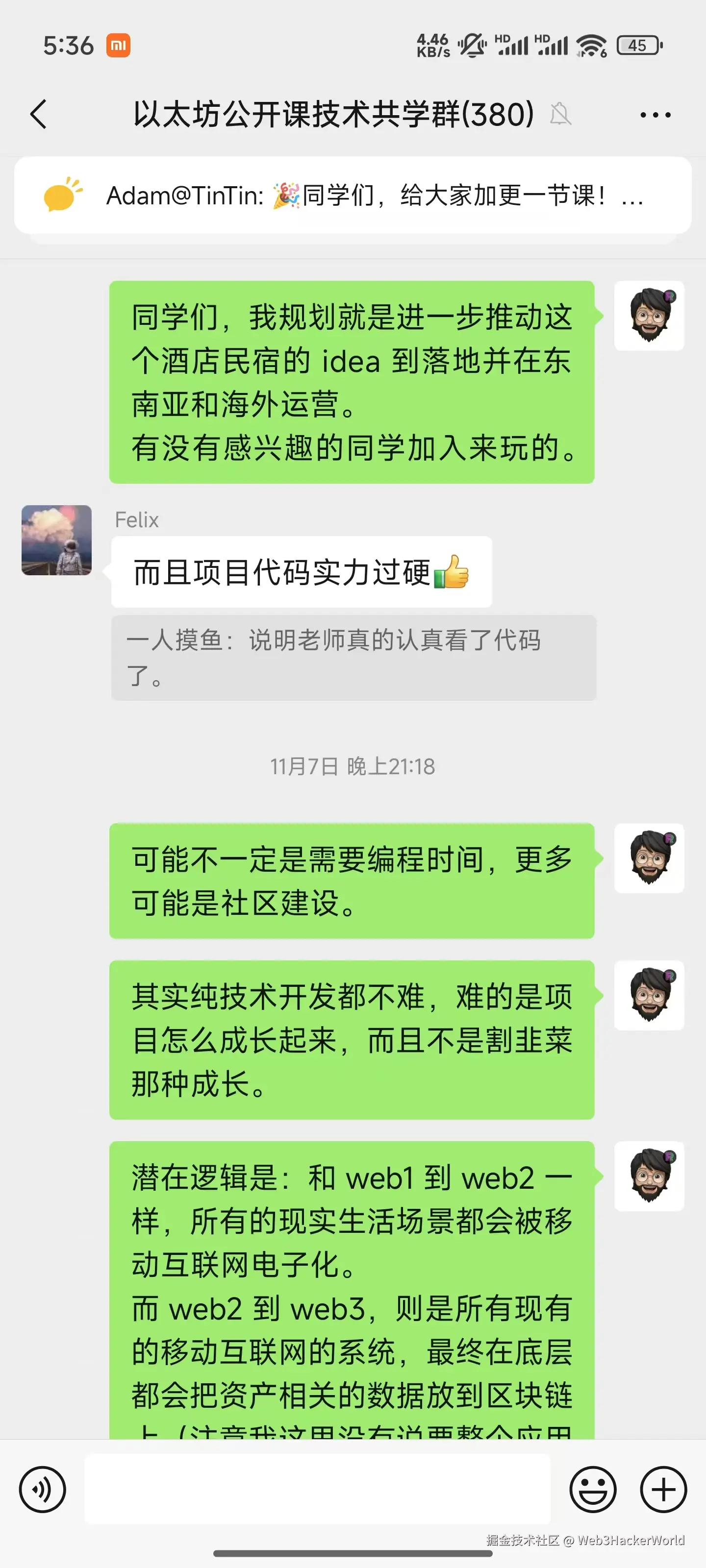
Task: Open the emoji sticker panel
Action: tap(592, 1489)
